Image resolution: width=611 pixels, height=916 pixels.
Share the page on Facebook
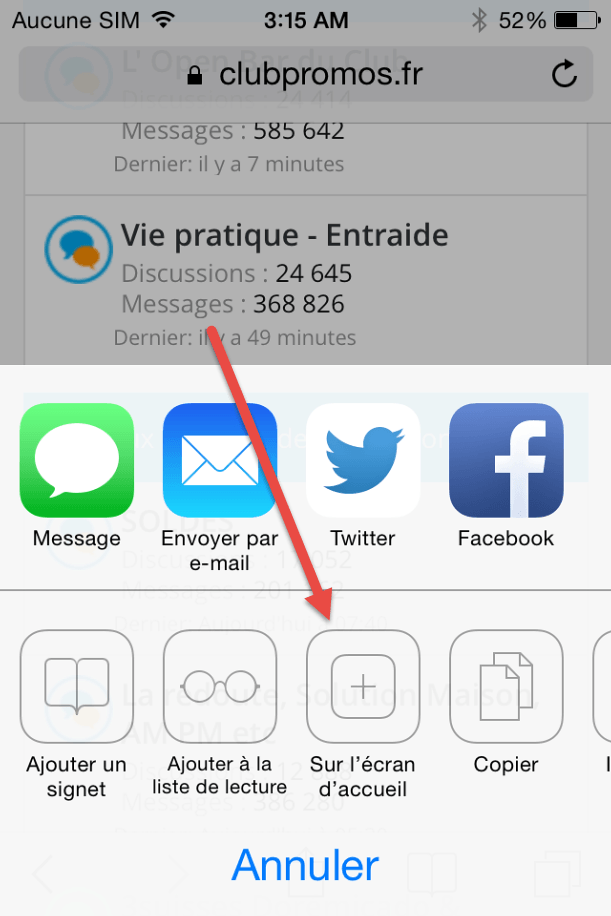point(506,460)
